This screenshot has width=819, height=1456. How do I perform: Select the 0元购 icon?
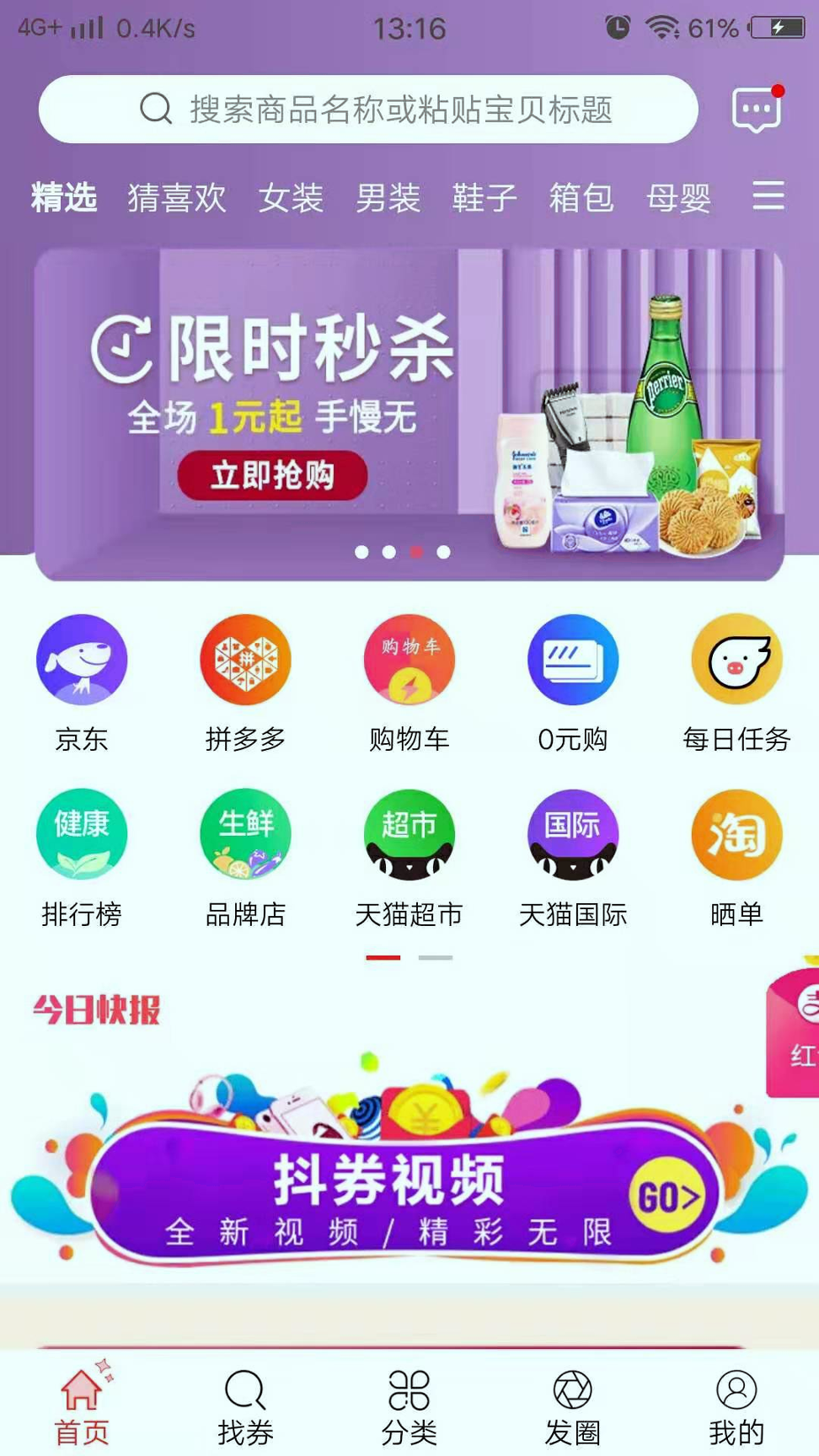click(x=572, y=660)
